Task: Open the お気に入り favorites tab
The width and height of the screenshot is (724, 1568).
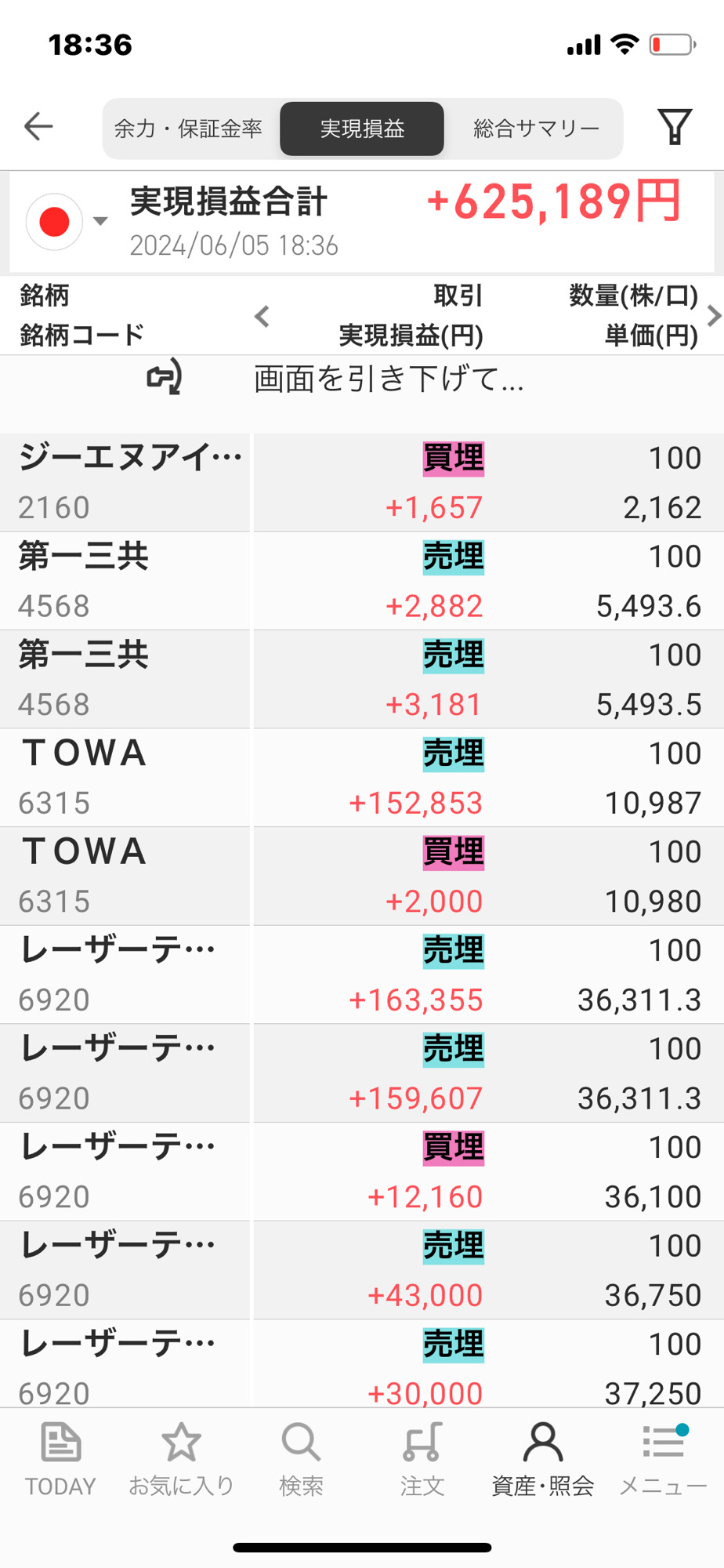Action: 181,1459
